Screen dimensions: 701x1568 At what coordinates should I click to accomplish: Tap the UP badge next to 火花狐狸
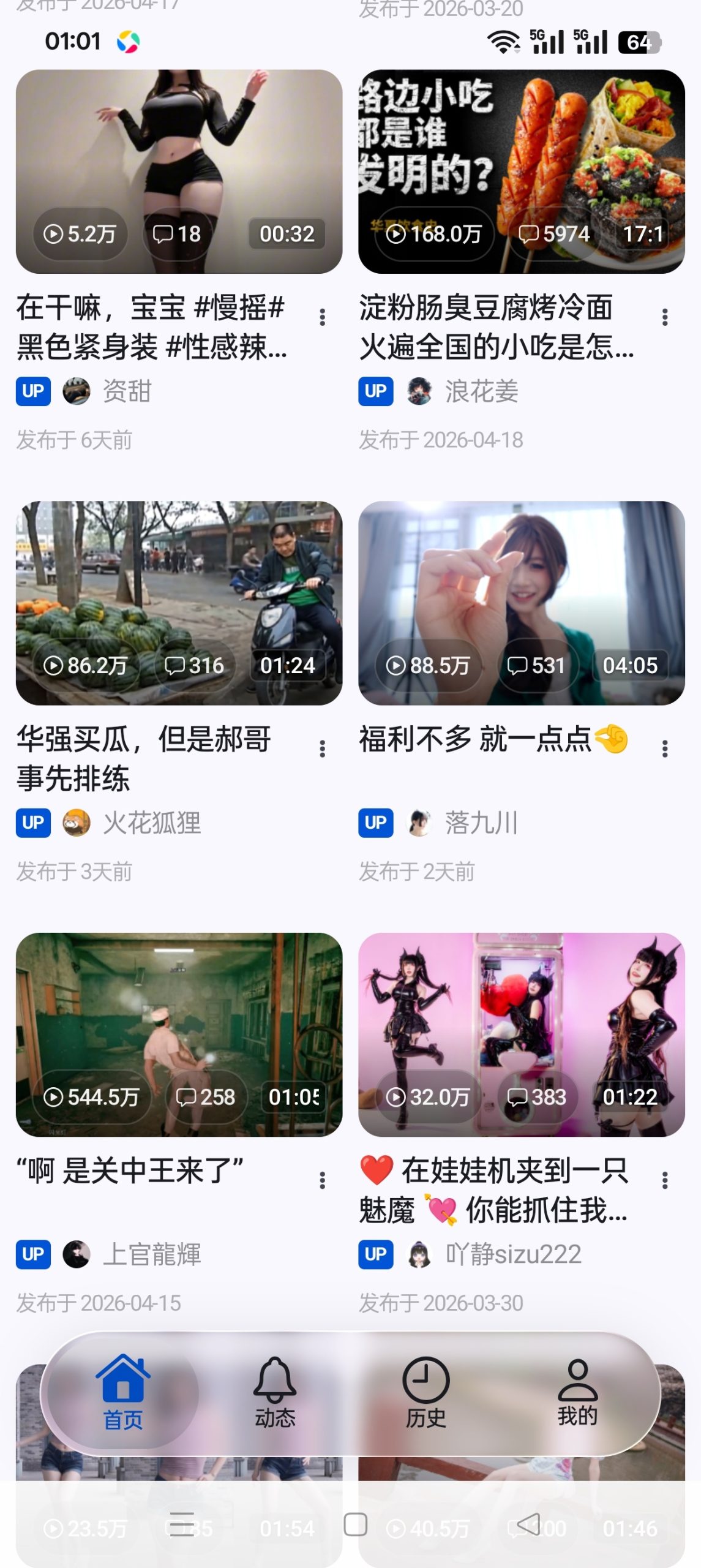coord(33,823)
